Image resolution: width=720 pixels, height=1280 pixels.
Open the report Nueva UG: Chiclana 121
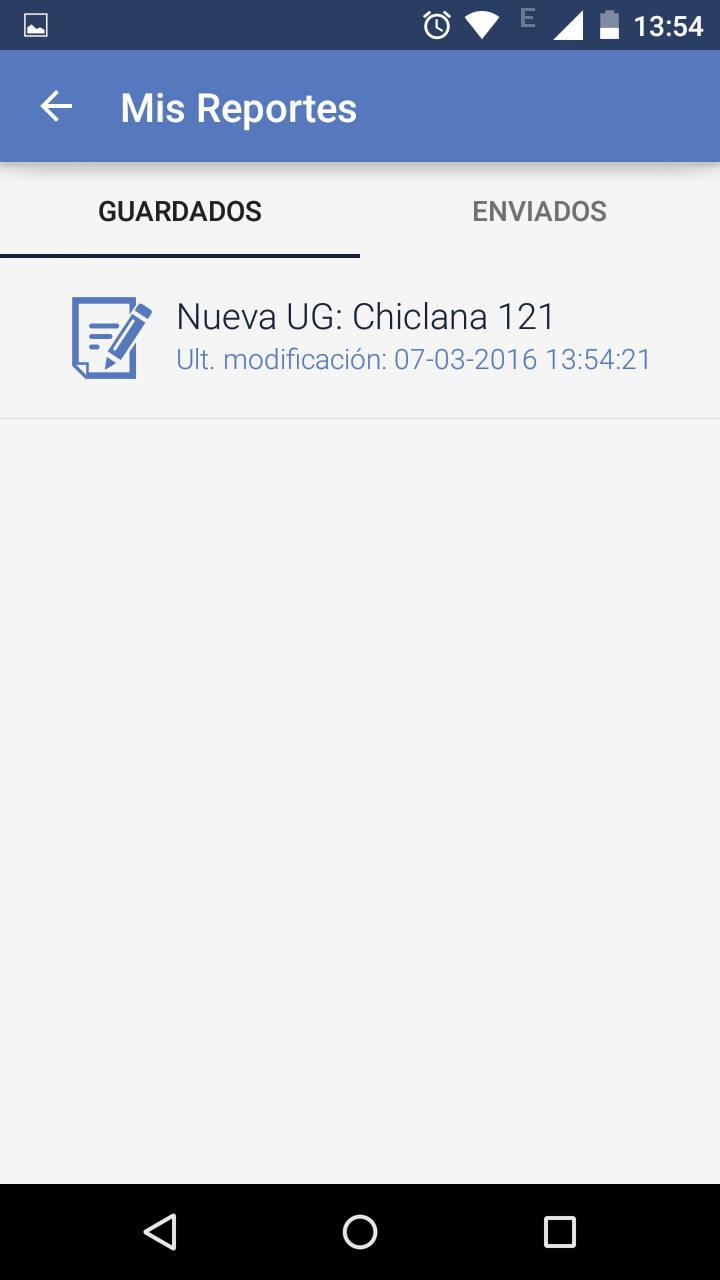[365, 337]
